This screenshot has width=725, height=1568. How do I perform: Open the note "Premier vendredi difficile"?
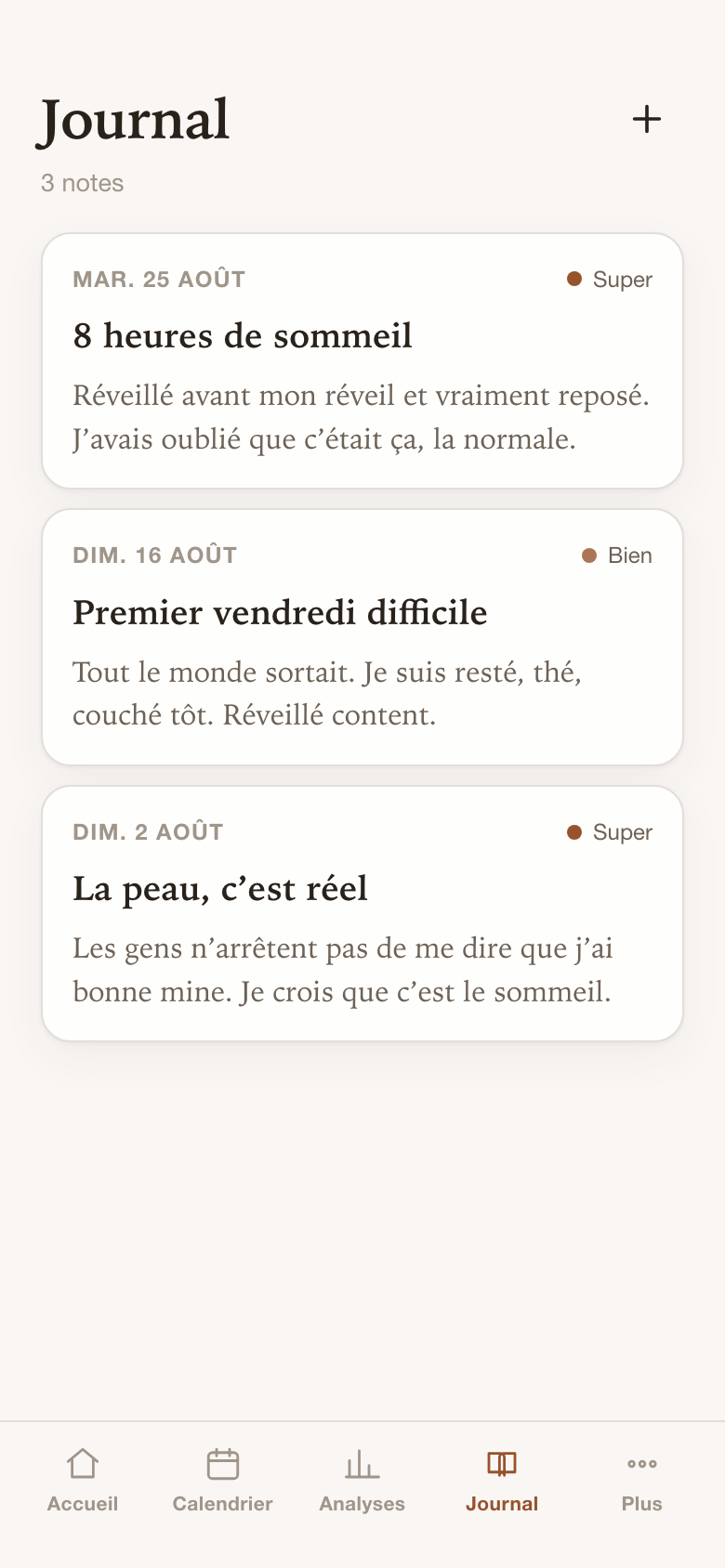(x=362, y=637)
